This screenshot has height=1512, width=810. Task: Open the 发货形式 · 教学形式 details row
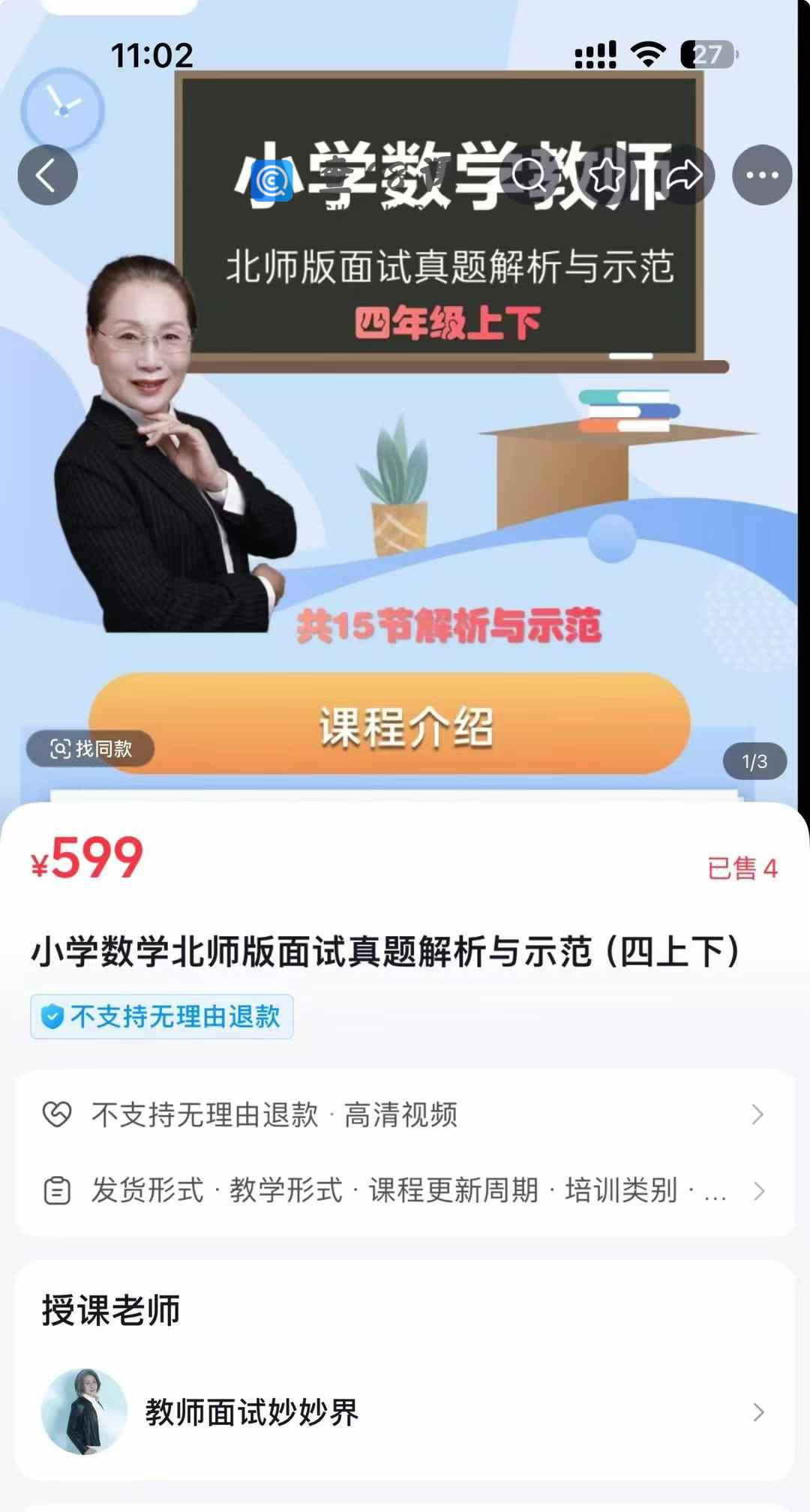[403, 1191]
